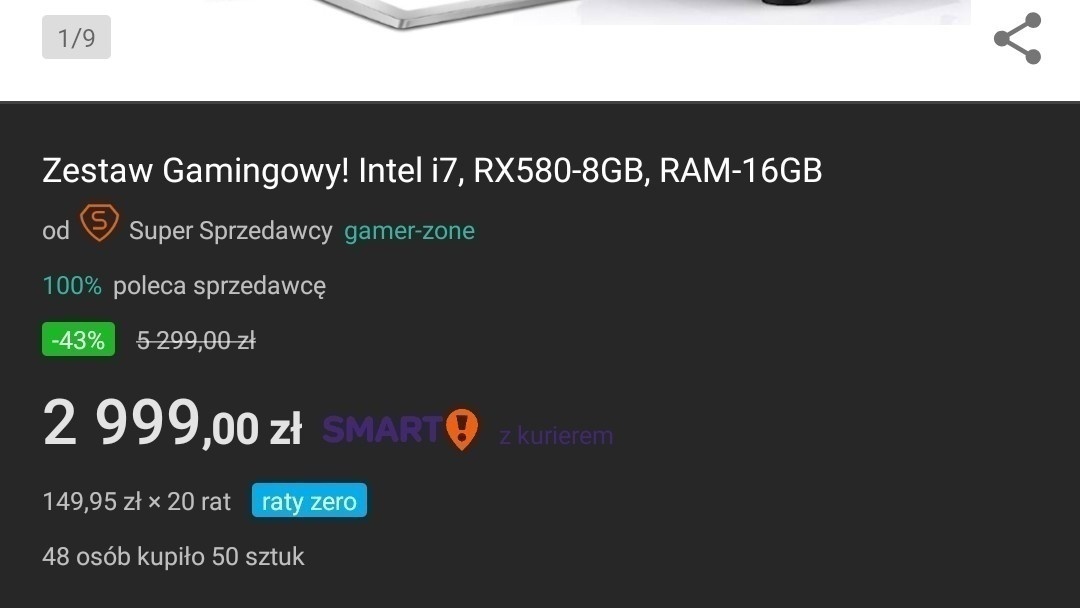Share this gaming PC offer

[x=1017, y=39]
